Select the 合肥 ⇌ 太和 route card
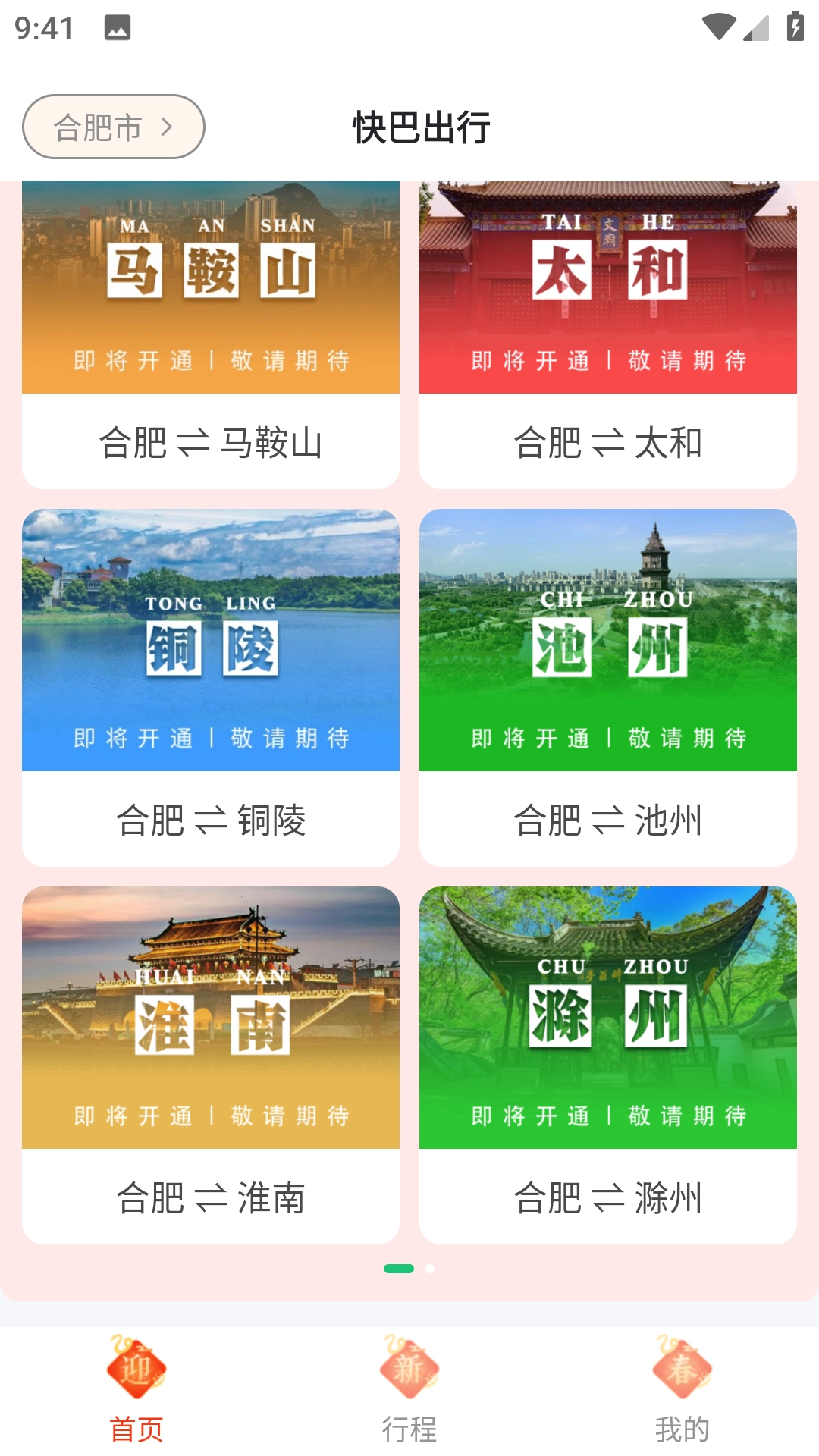The image size is (819, 1456). pyautogui.click(x=607, y=334)
